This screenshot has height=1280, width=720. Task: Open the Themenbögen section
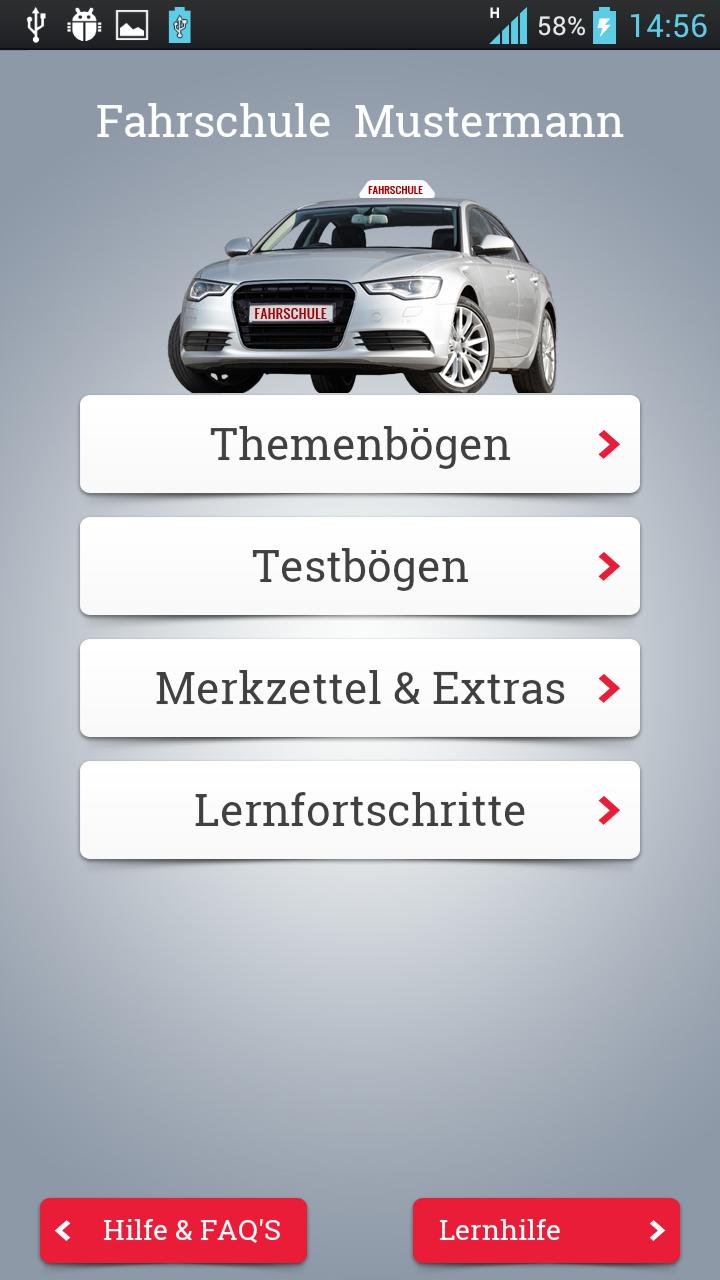[360, 443]
